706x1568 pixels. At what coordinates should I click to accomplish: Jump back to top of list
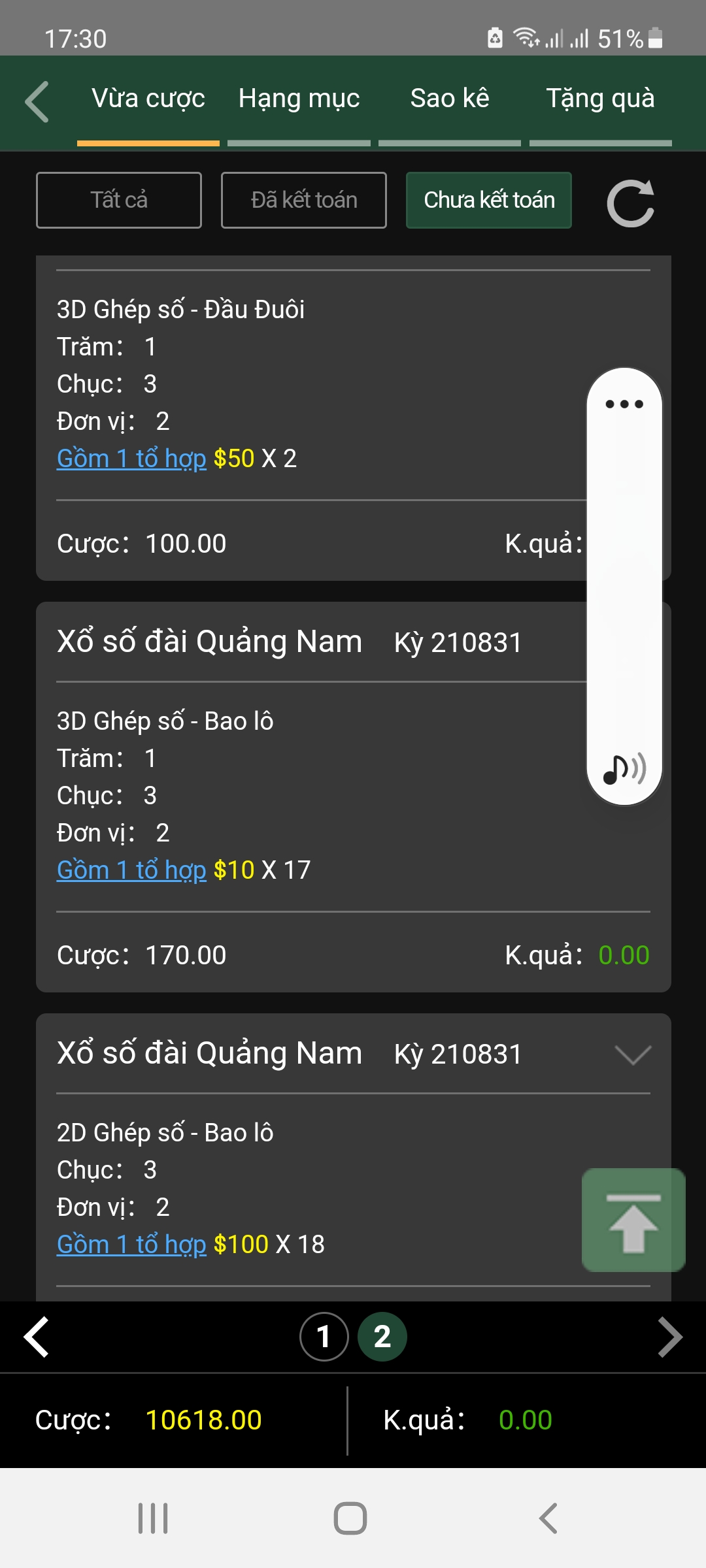tap(633, 1220)
